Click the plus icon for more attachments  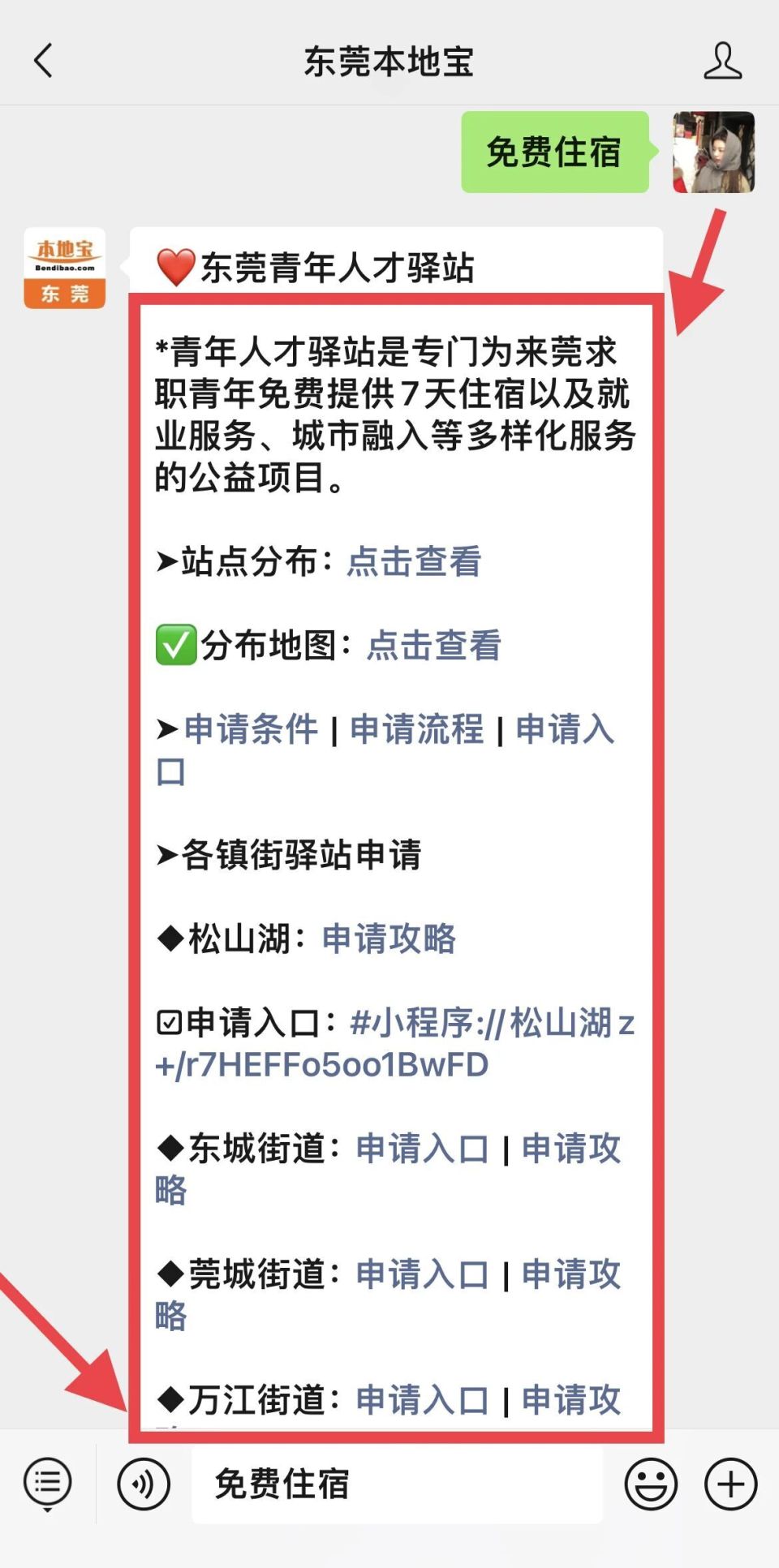[x=730, y=1483]
